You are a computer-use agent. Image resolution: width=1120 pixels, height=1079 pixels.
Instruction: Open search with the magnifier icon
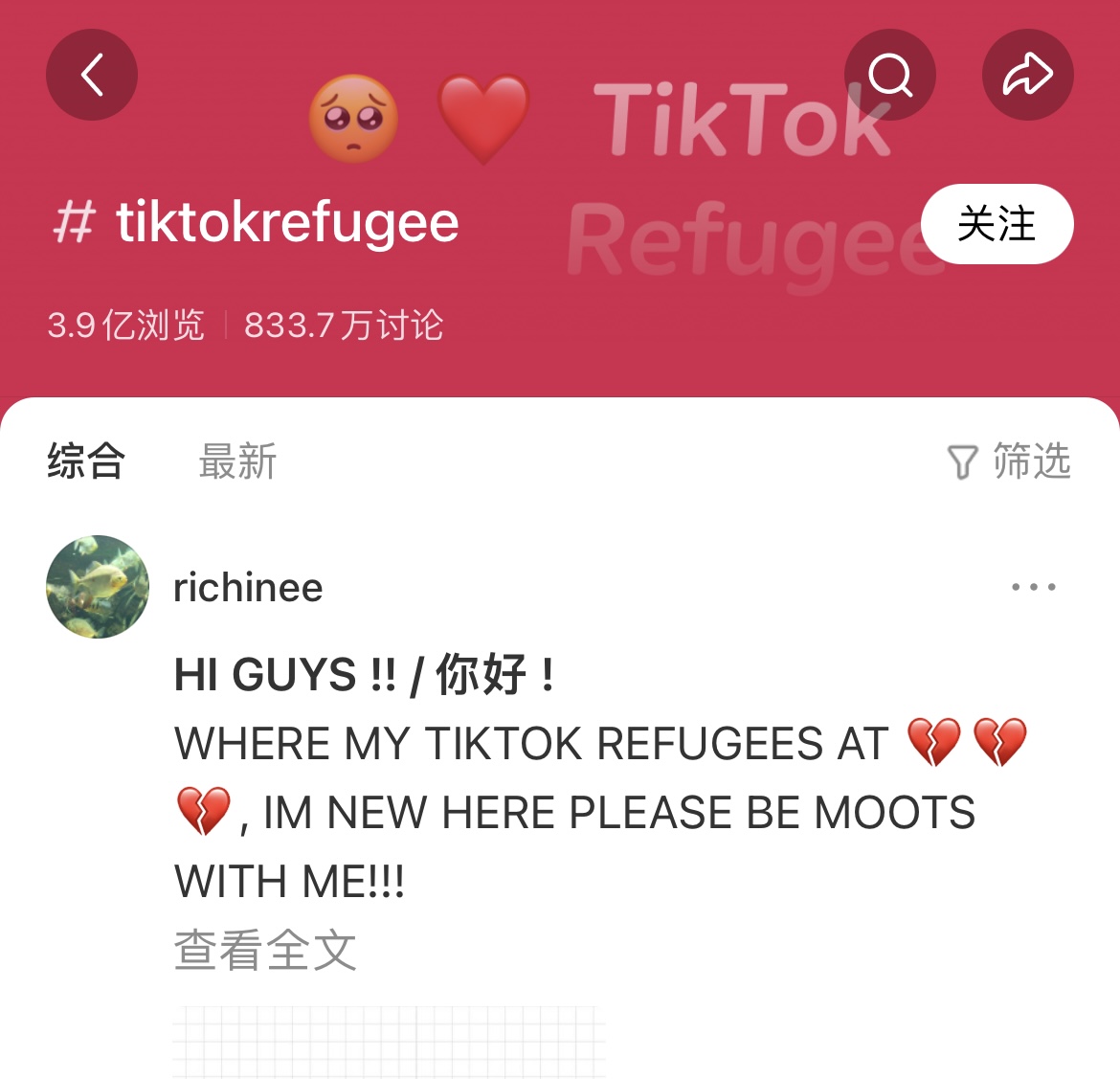pyautogui.click(x=890, y=75)
